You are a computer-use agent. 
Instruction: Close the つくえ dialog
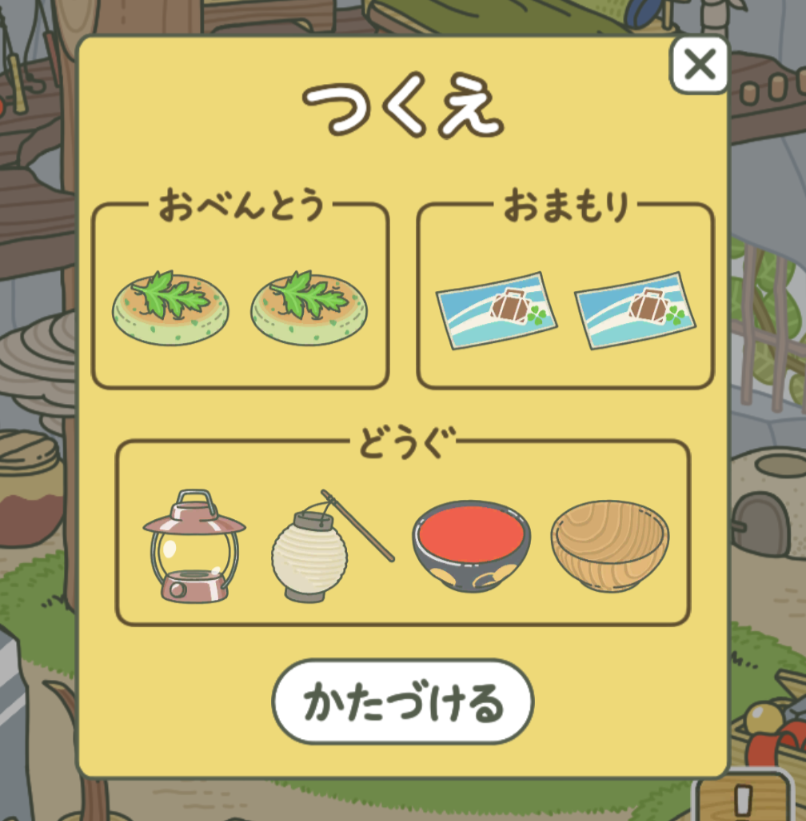[699, 65]
